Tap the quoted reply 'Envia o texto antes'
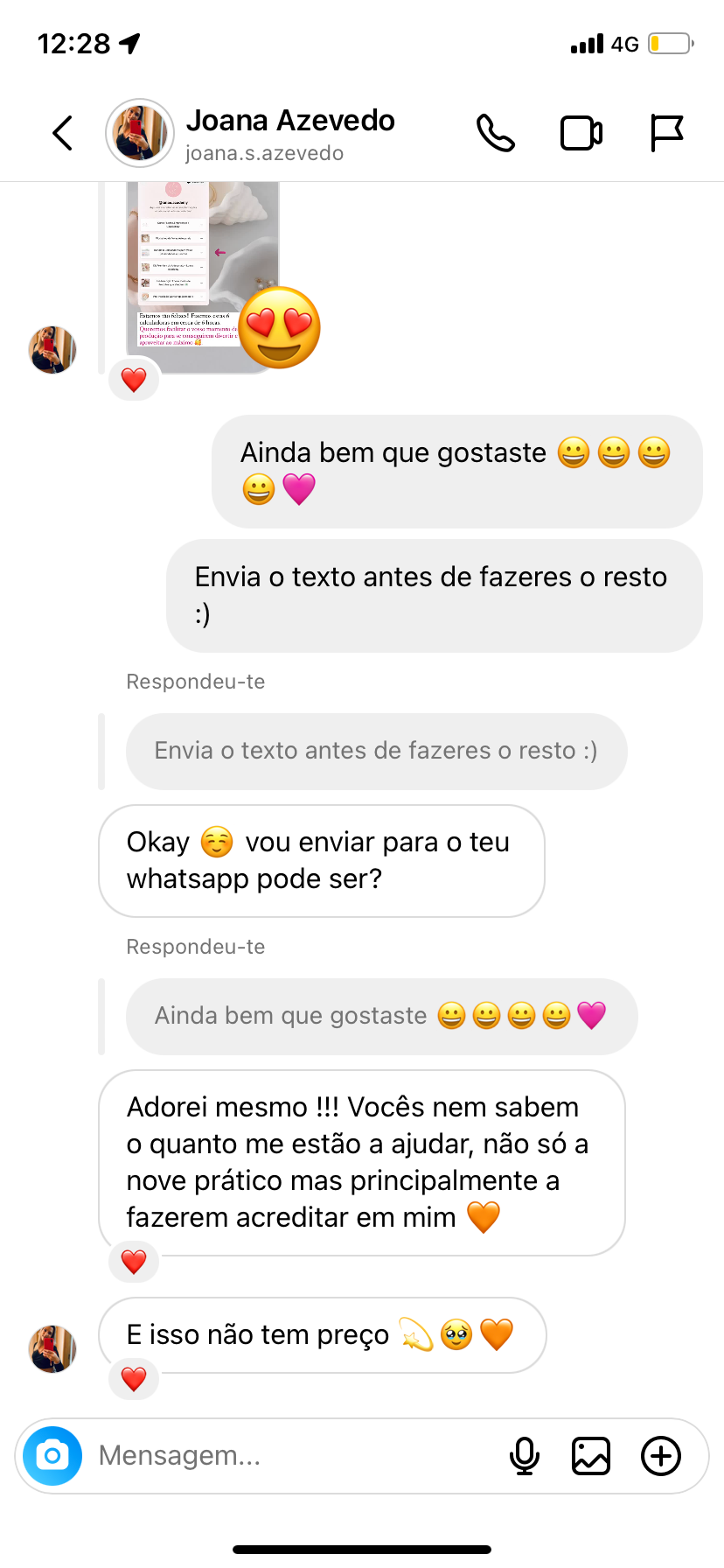Image resolution: width=724 pixels, height=1568 pixels. point(376,751)
